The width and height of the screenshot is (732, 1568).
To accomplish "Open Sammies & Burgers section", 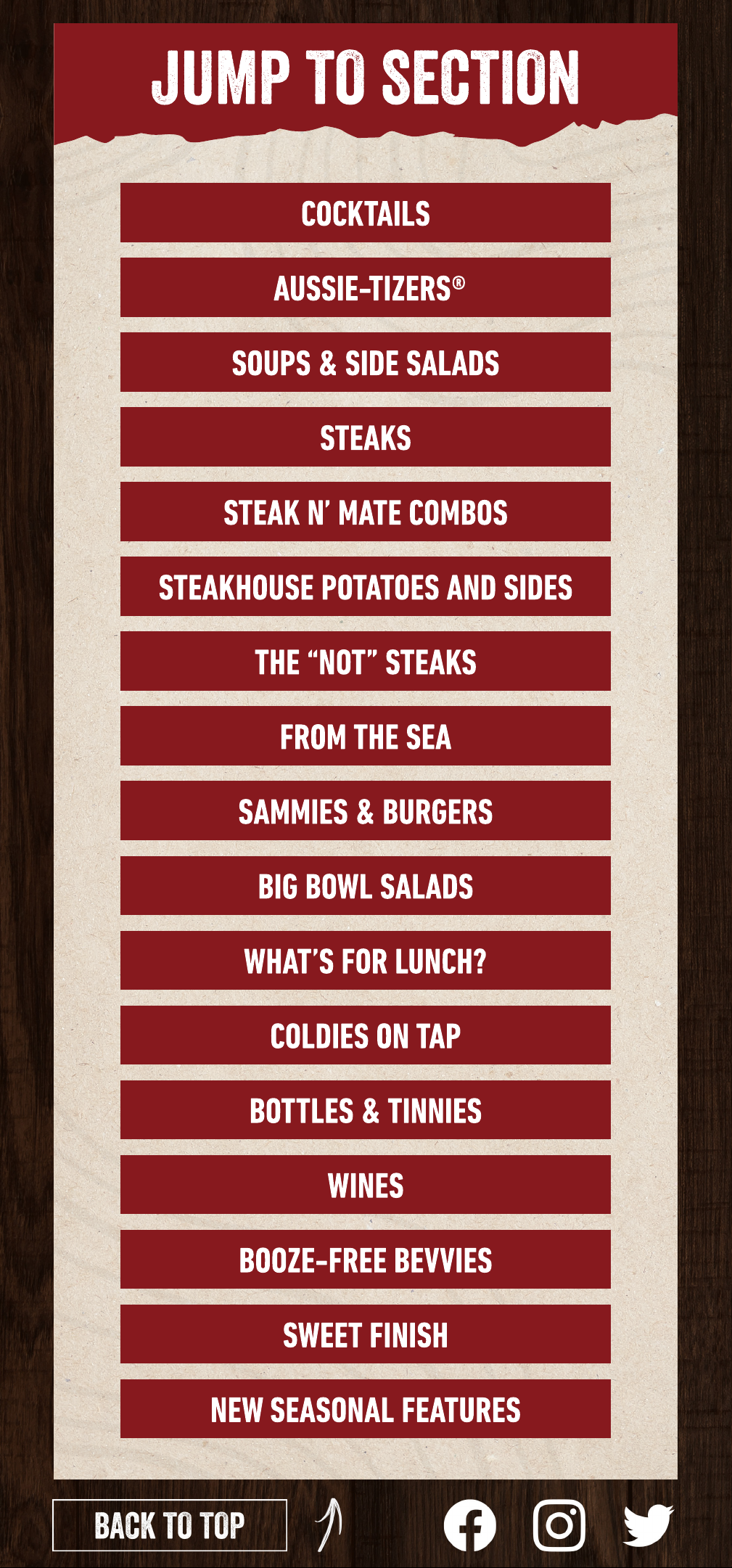I will pyautogui.click(x=365, y=811).
